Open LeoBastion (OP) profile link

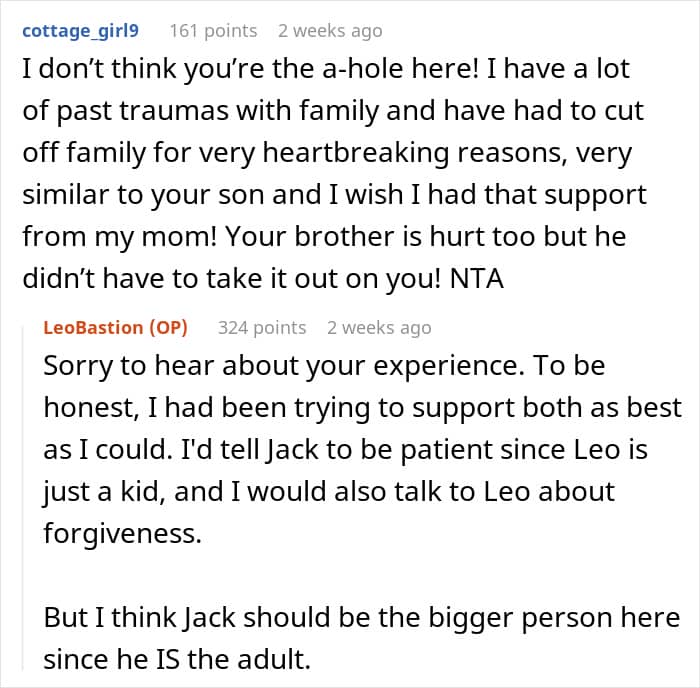[115, 328]
